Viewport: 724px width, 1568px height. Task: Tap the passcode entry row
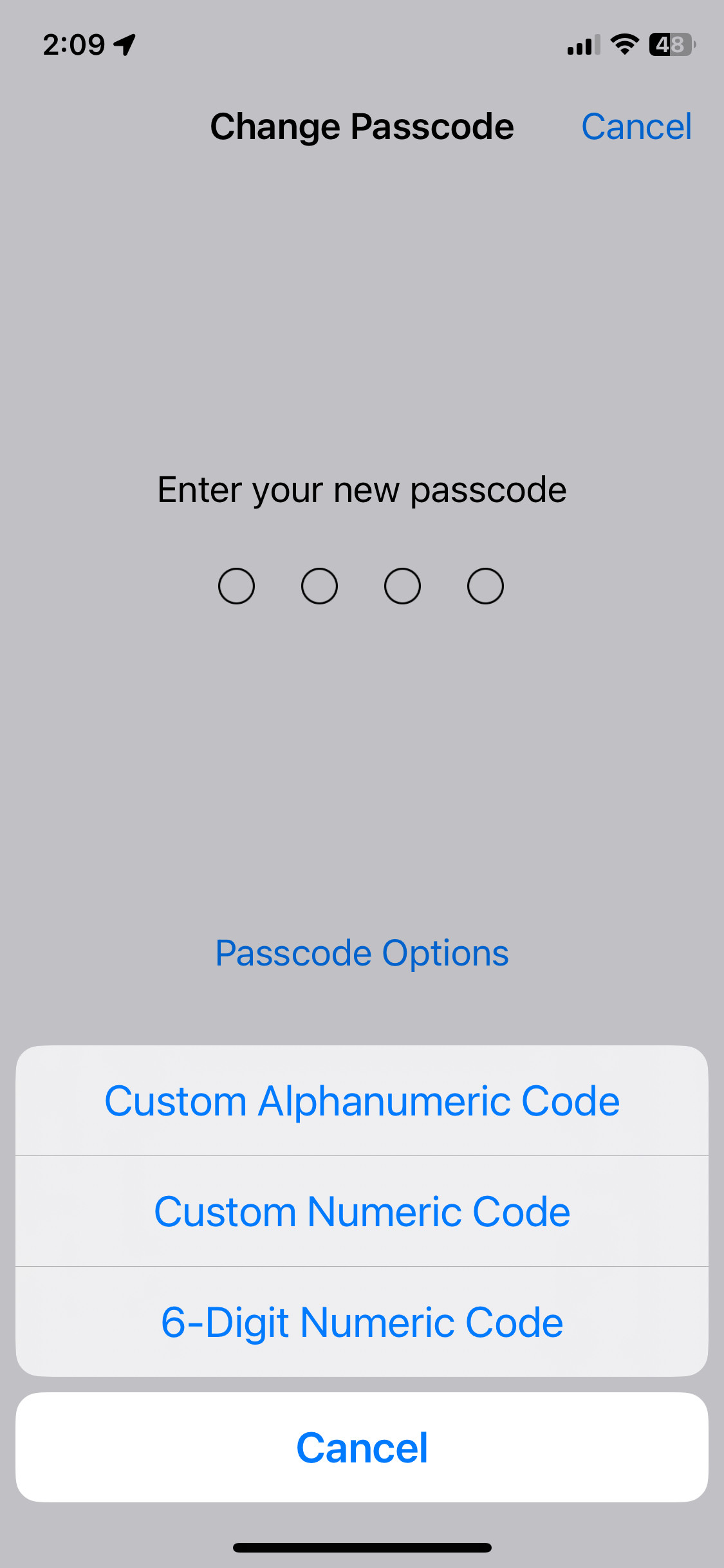point(360,585)
